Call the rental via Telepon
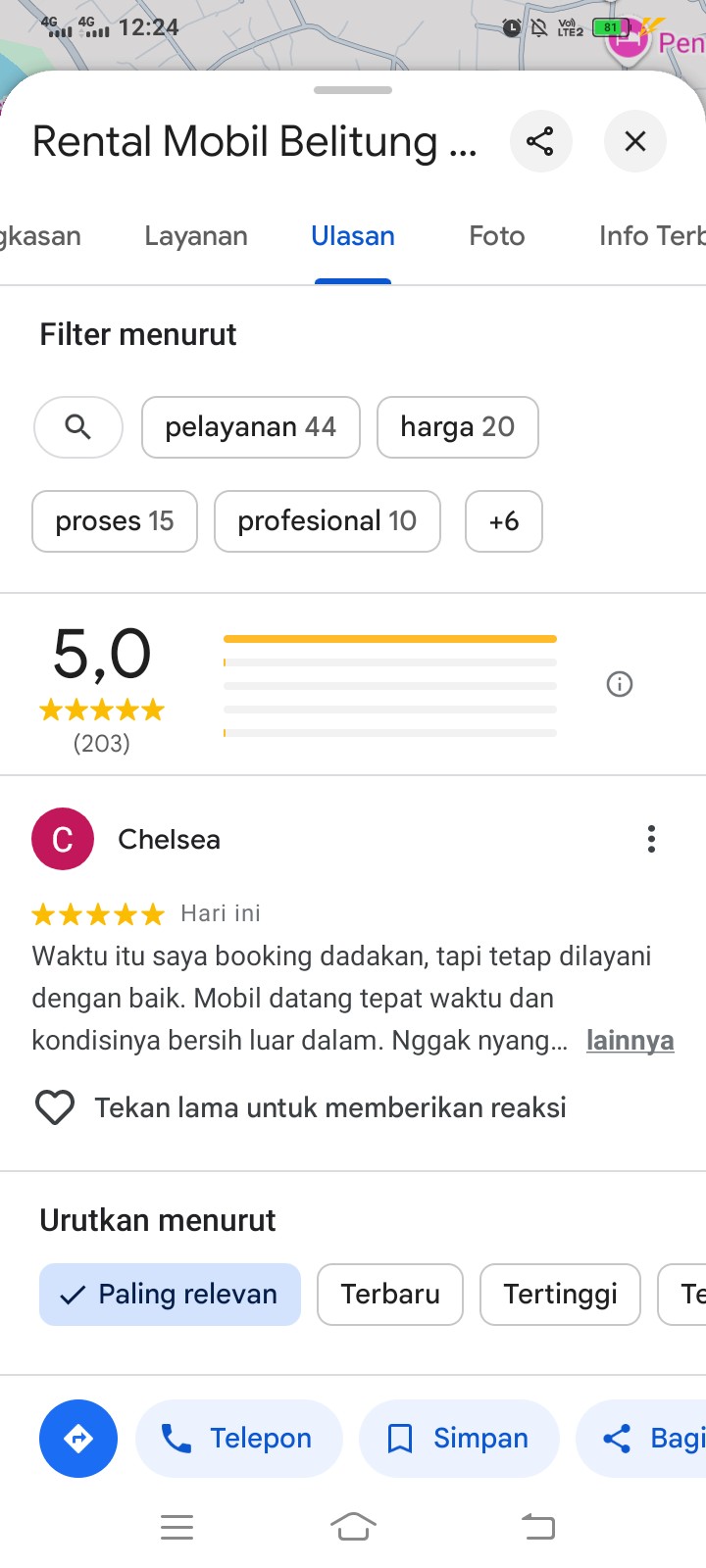Viewport: 706px width, 1568px height. tap(239, 1439)
